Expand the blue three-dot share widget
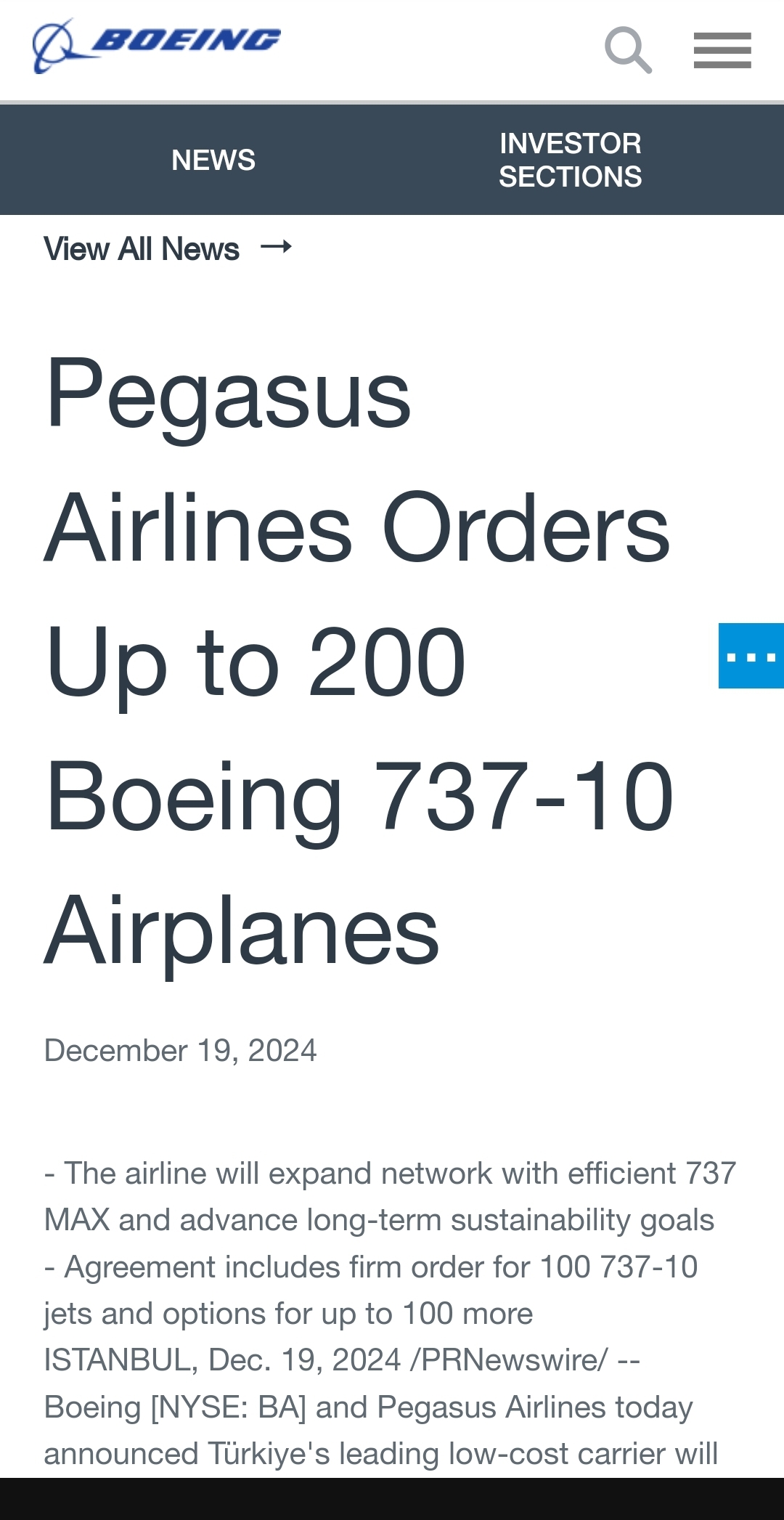The height and width of the screenshot is (1520, 784). (x=751, y=656)
